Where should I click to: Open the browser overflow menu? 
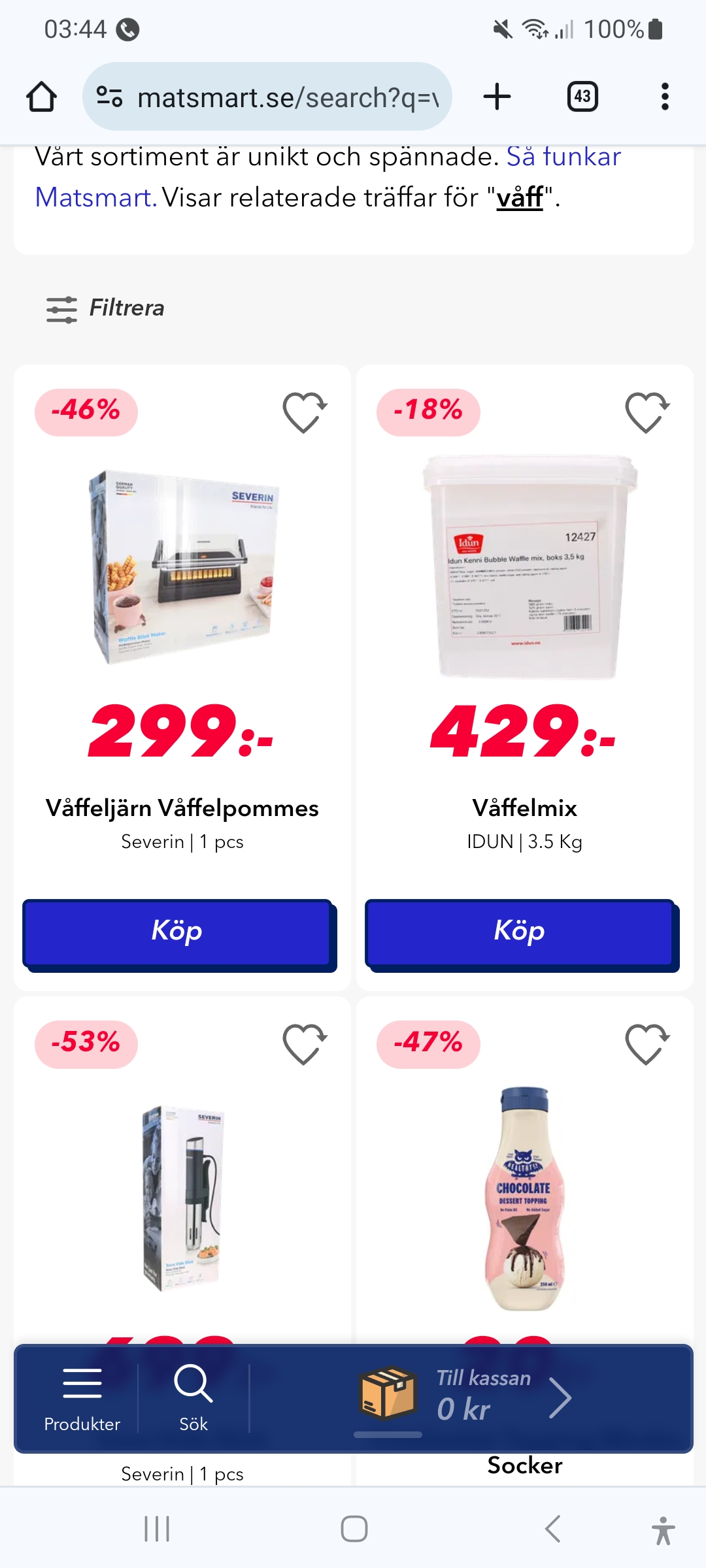pyautogui.click(x=665, y=97)
